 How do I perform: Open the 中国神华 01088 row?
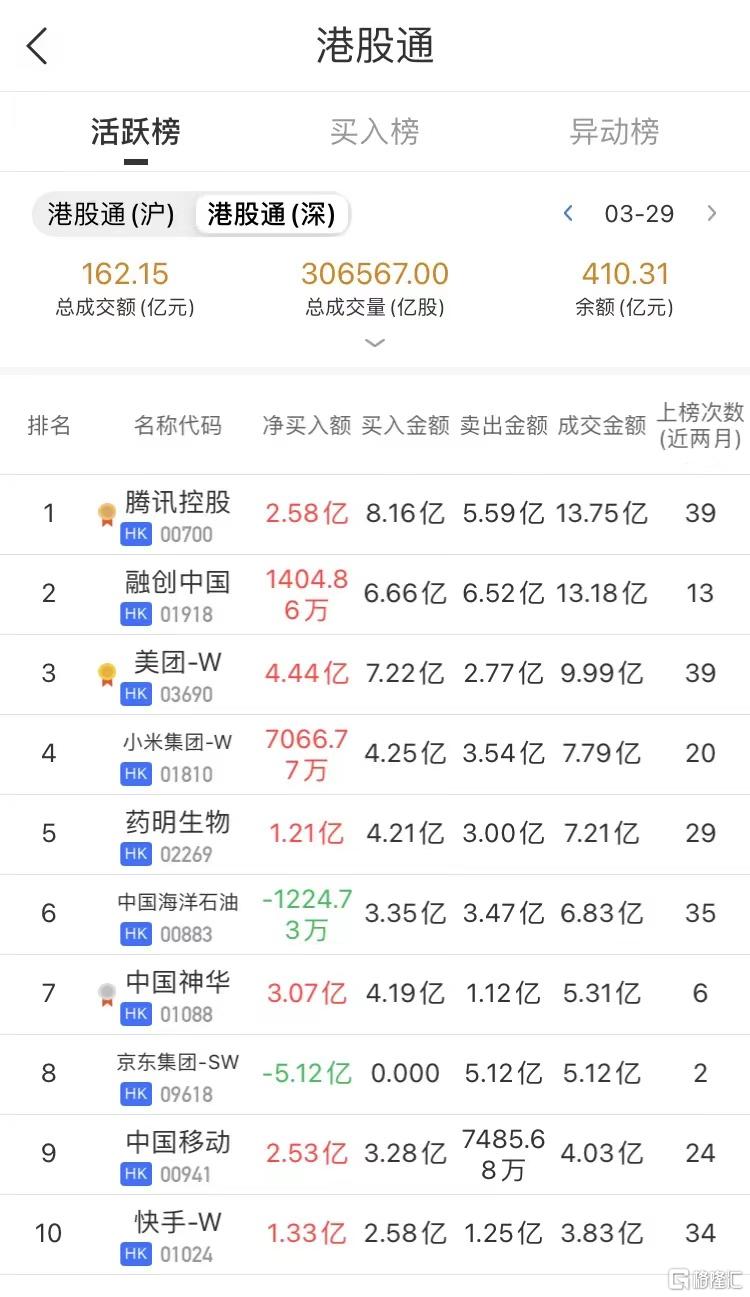pyautogui.click(x=375, y=995)
